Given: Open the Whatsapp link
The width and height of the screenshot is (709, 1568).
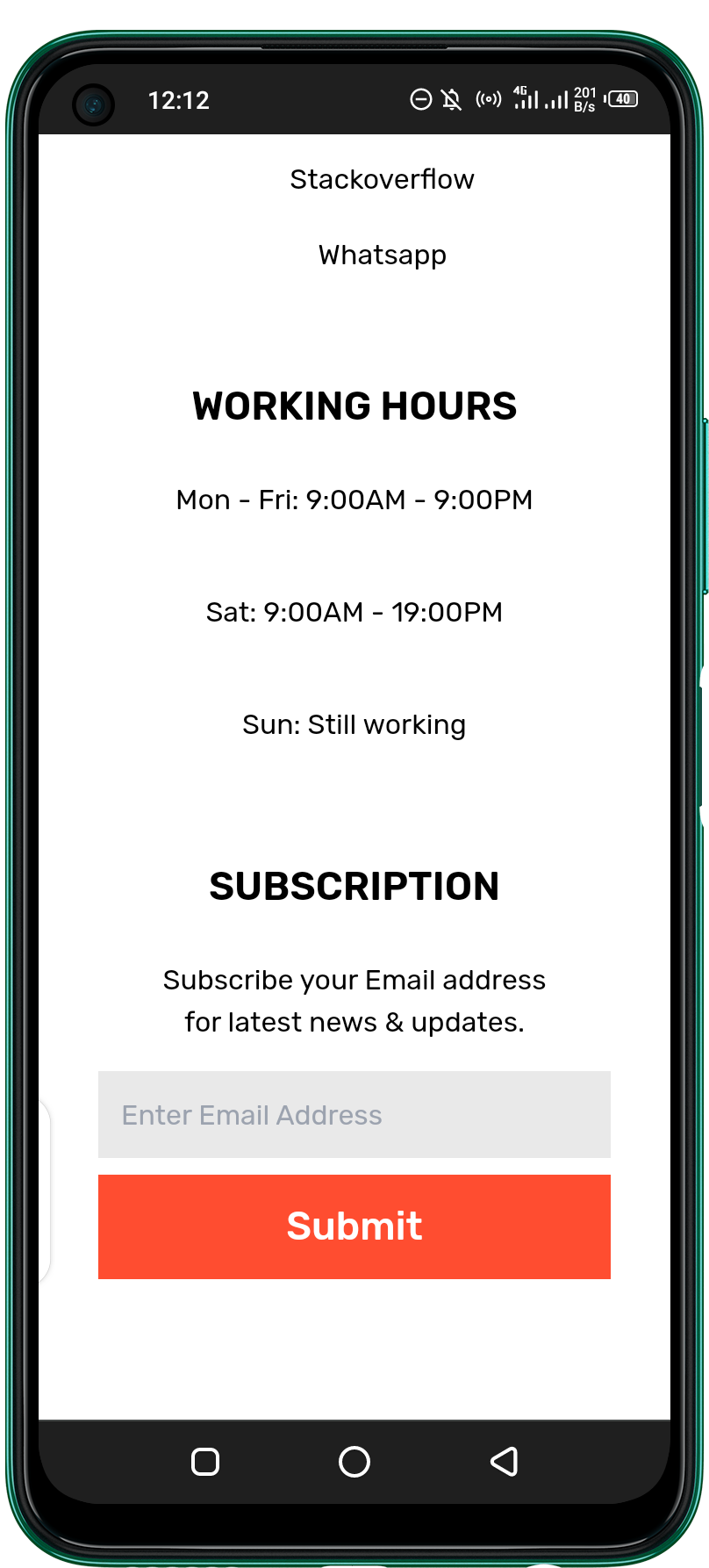Looking at the screenshot, I should [382, 255].
